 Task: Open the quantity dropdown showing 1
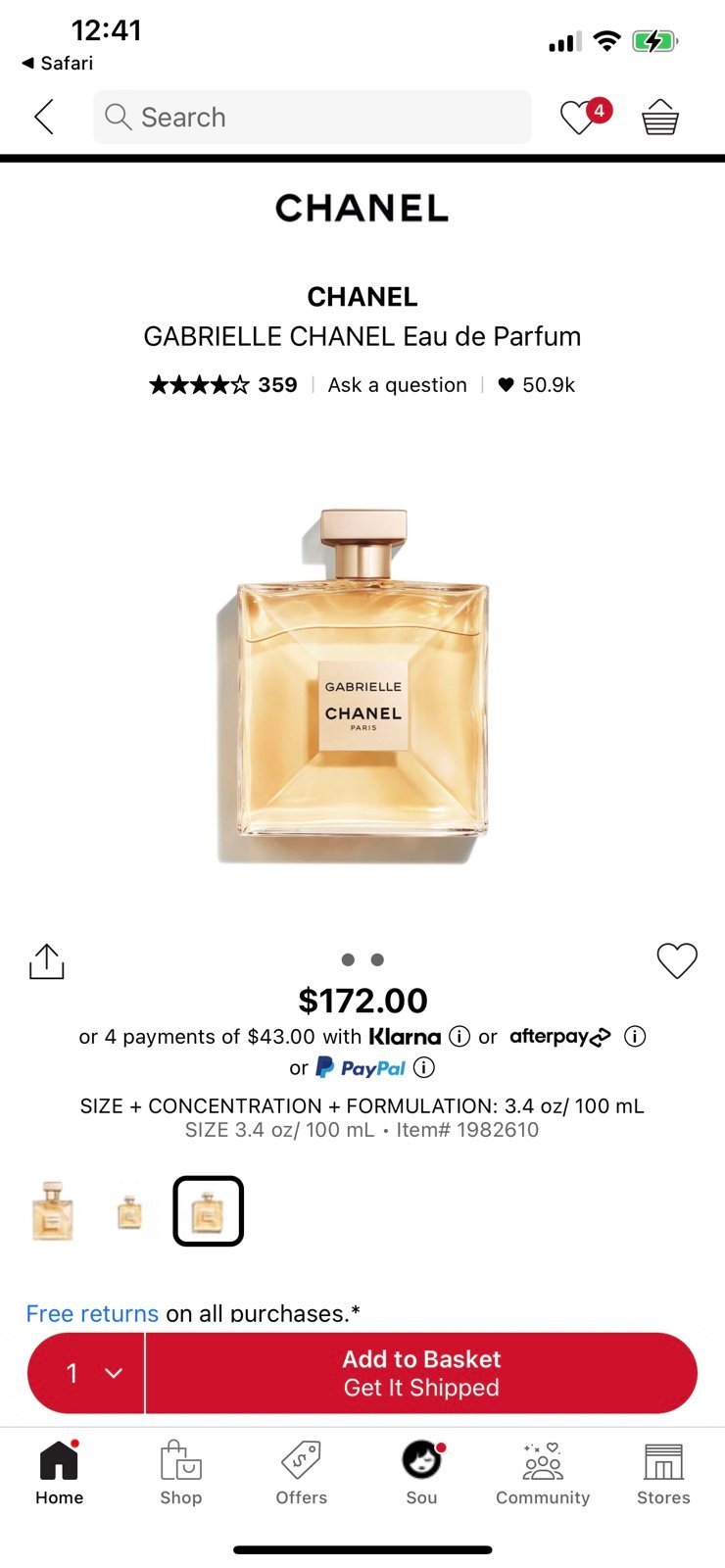tap(87, 1373)
